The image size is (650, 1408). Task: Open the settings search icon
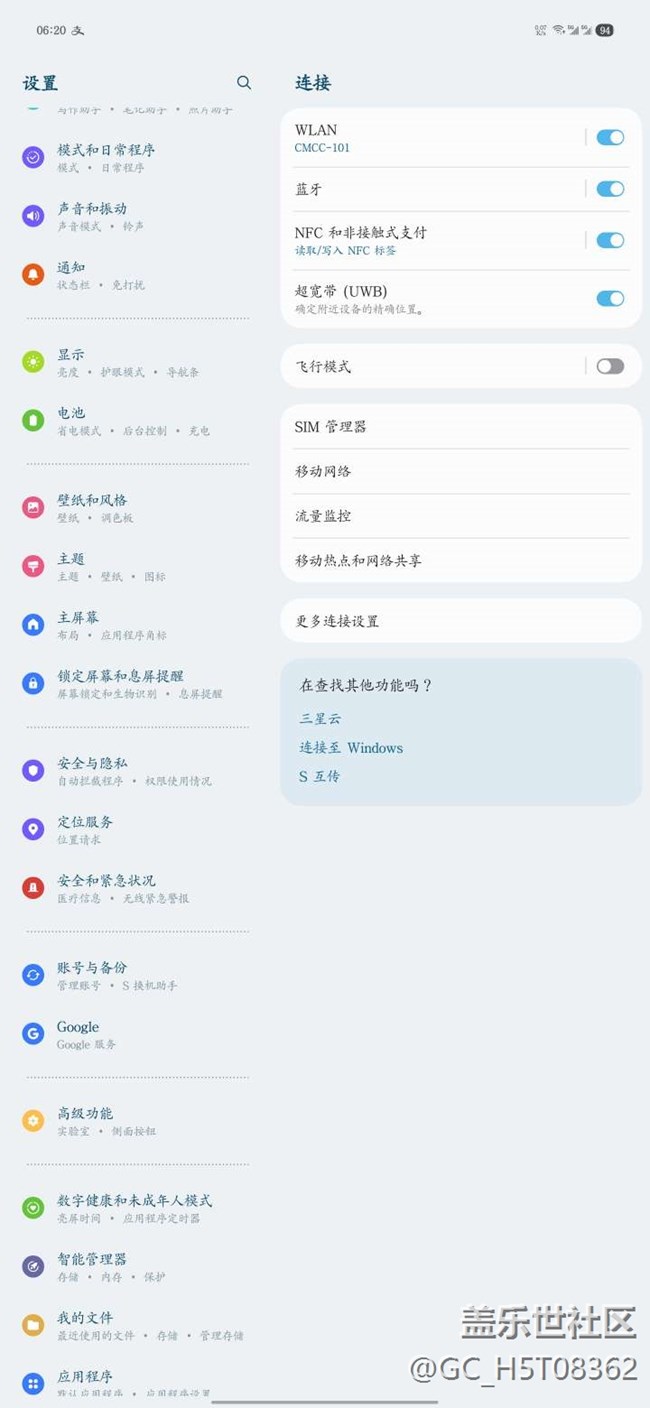tap(244, 83)
